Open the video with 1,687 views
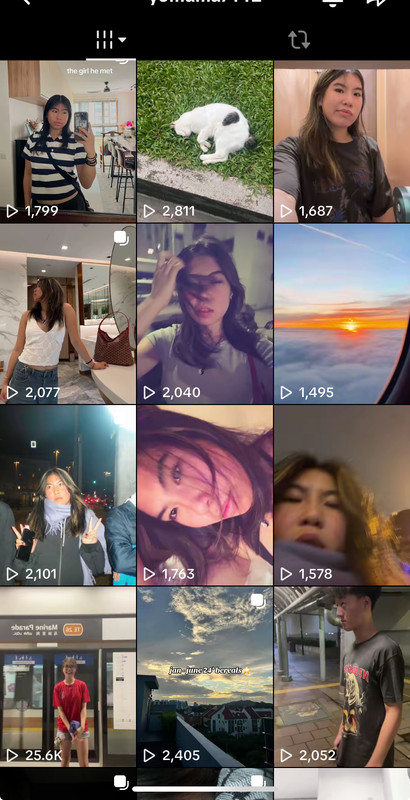Image resolution: width=410 pixels, height=800 pixels. 342,141
